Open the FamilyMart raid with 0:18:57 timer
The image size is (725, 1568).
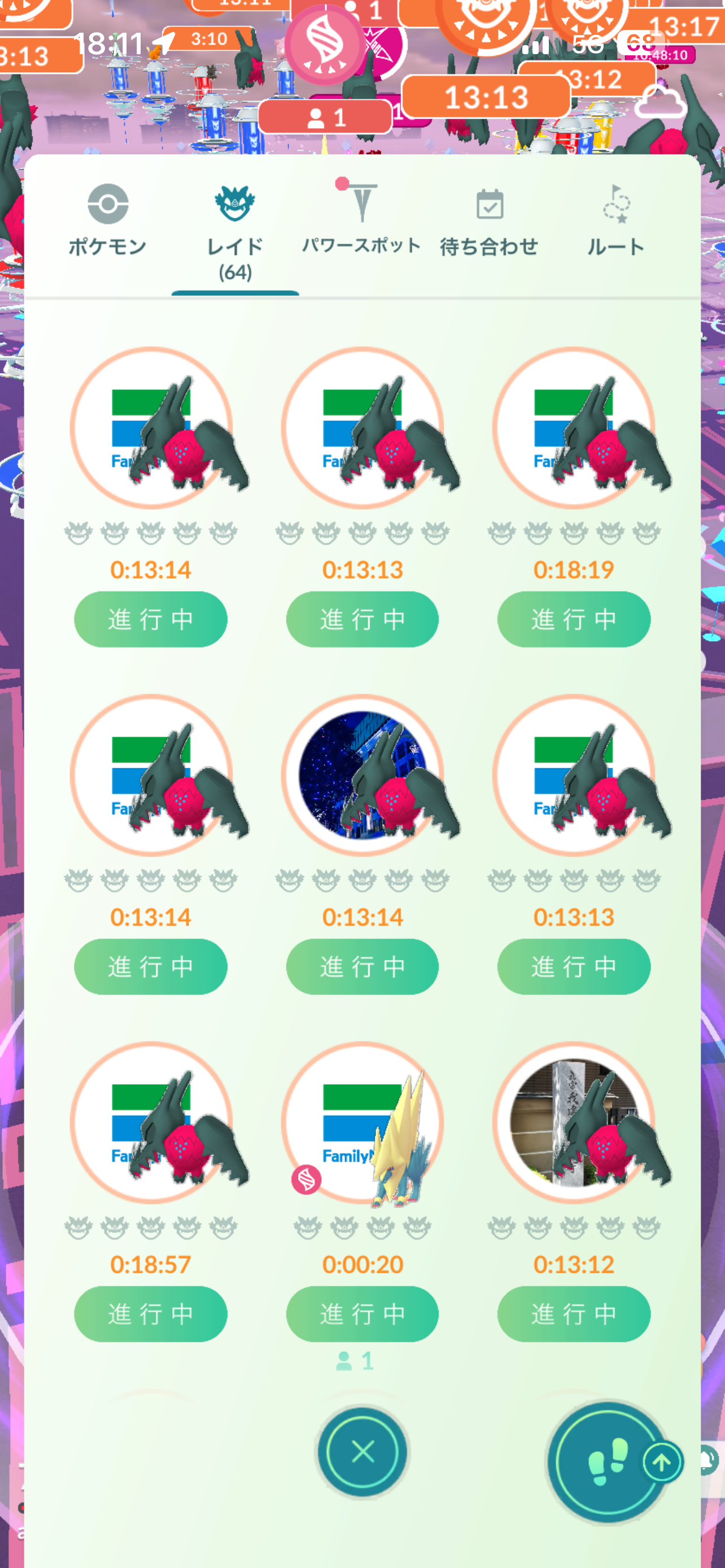coord(150,1123)
